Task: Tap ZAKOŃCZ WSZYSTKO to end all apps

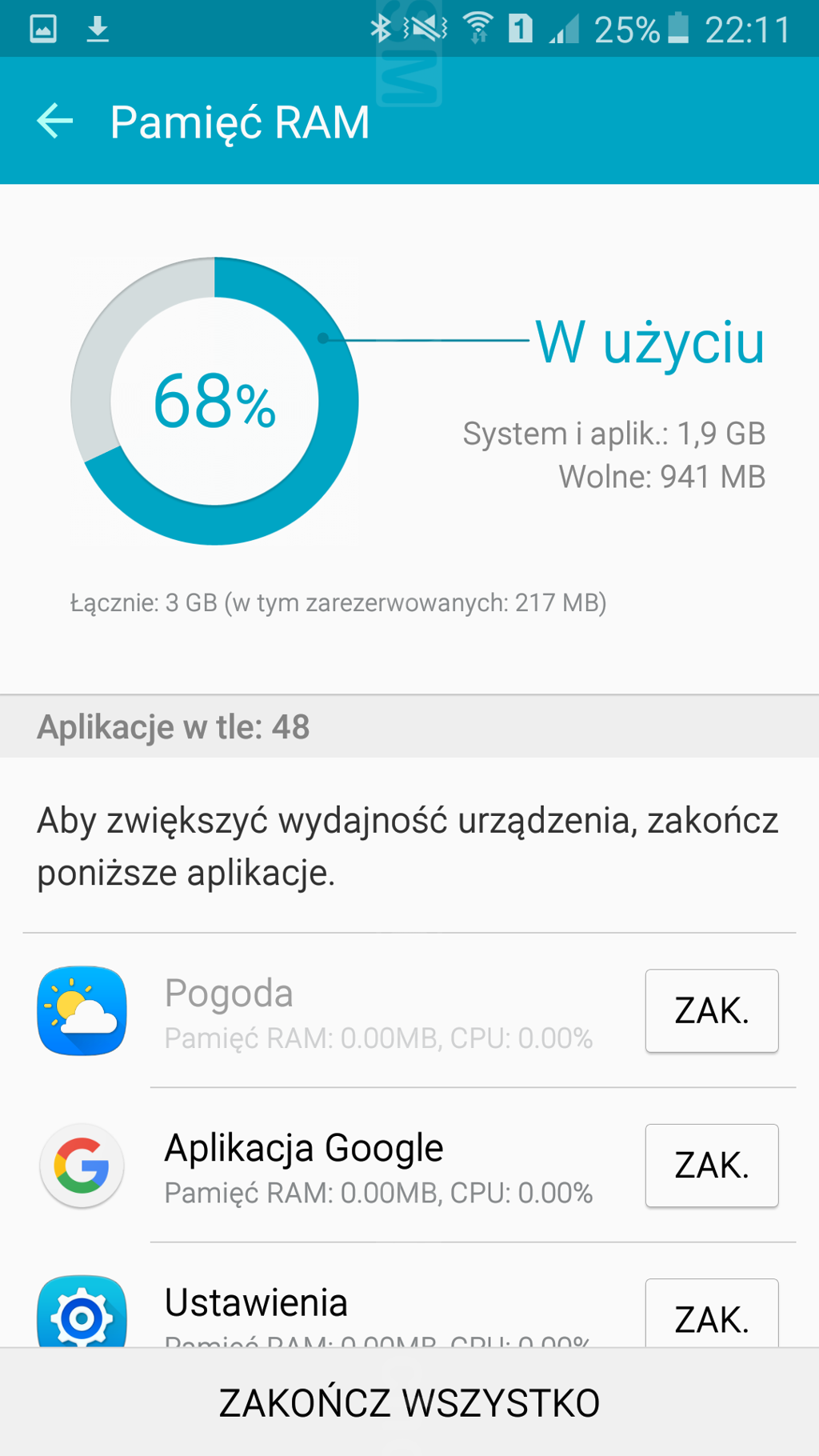Action: [x=409, y=1402]
